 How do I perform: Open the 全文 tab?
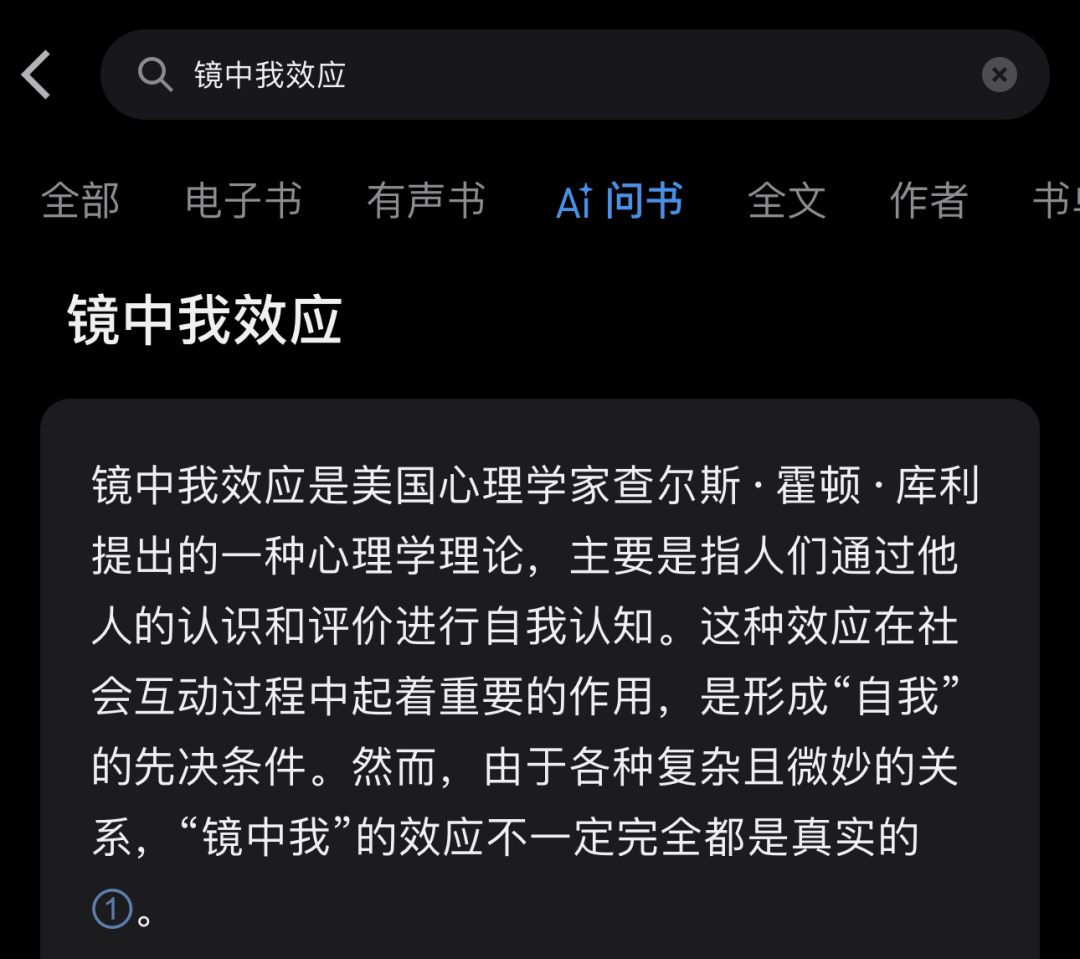click(786, 201)
